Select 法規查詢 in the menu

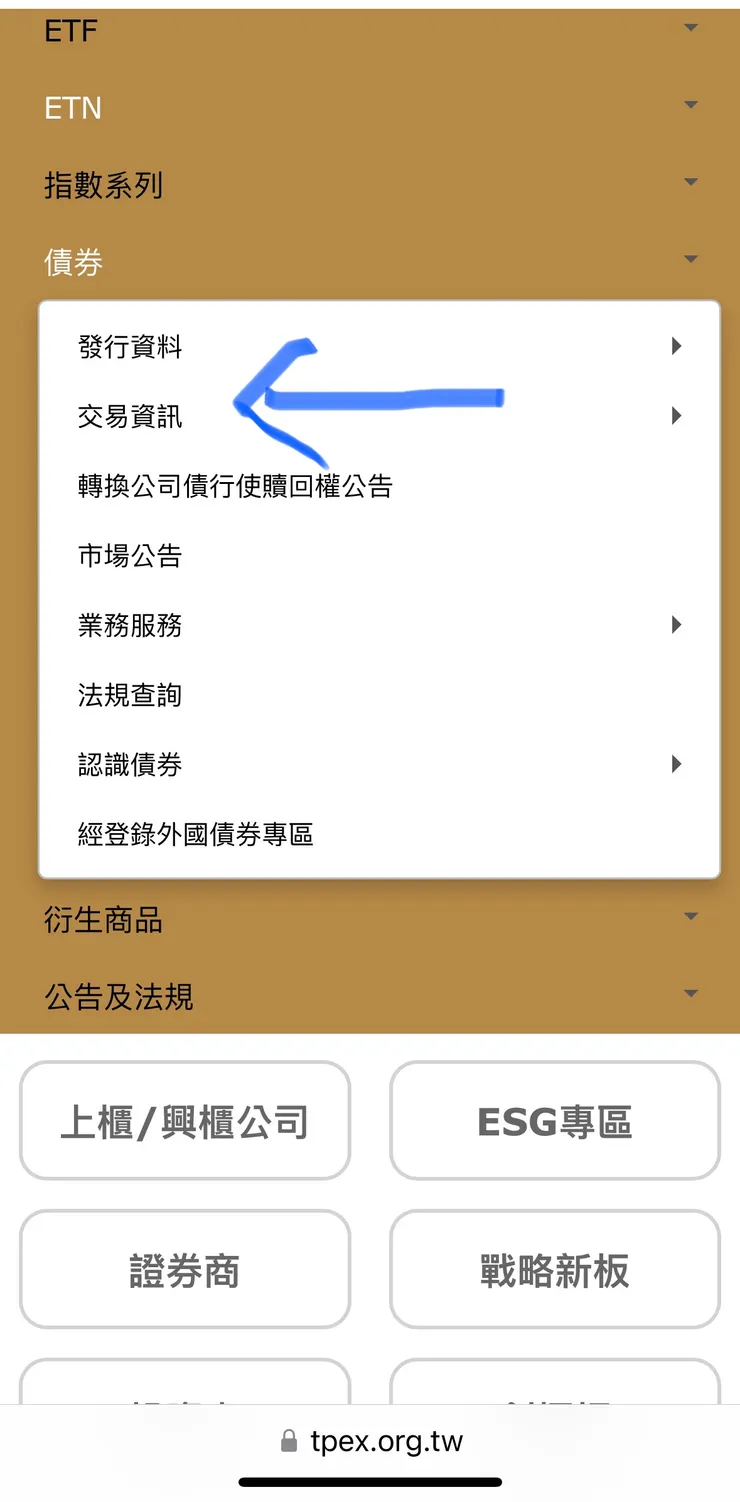pos(128,695)
